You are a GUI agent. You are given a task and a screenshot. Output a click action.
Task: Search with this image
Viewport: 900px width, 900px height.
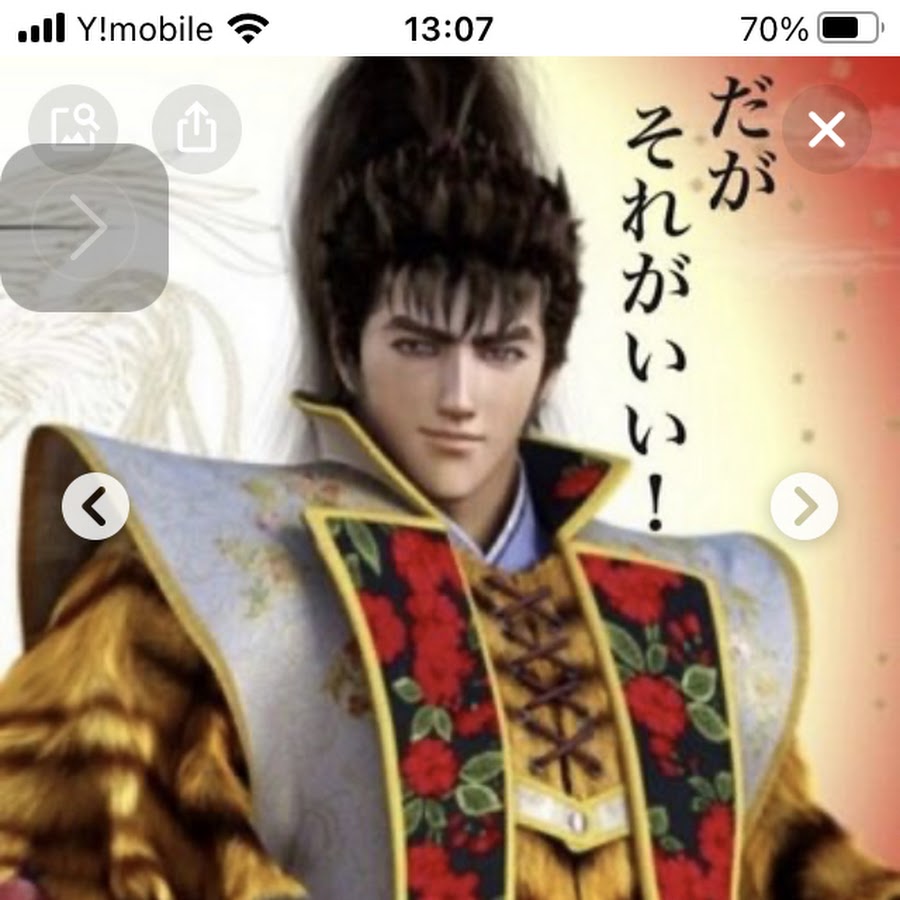[73, 129]
